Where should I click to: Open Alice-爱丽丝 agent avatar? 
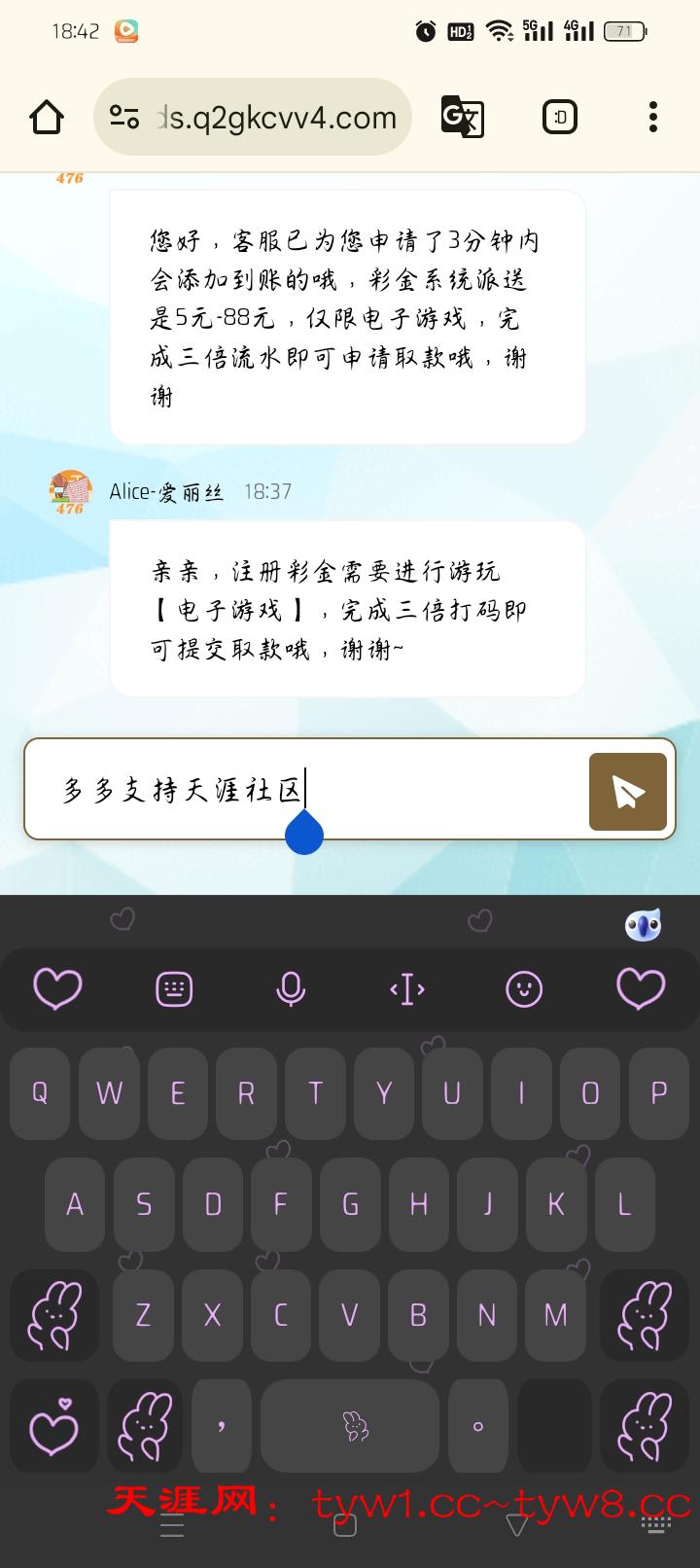click(x=70, y=491)
